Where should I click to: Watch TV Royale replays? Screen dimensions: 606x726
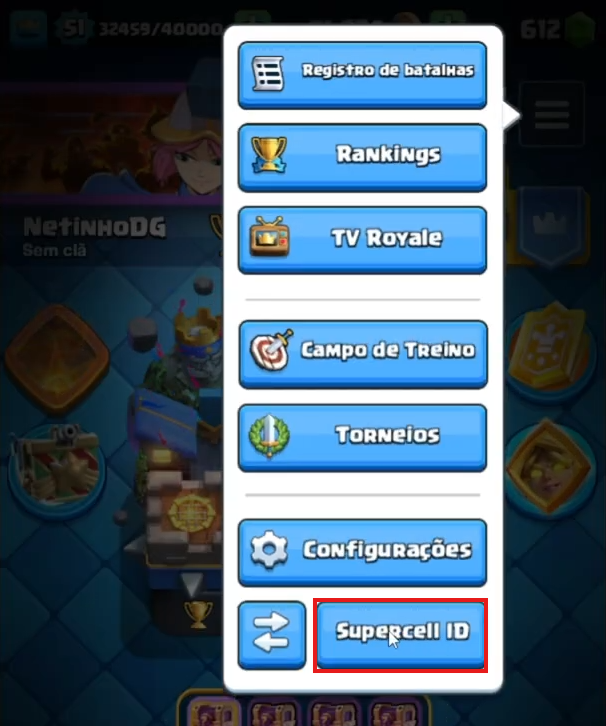point(362,238)
